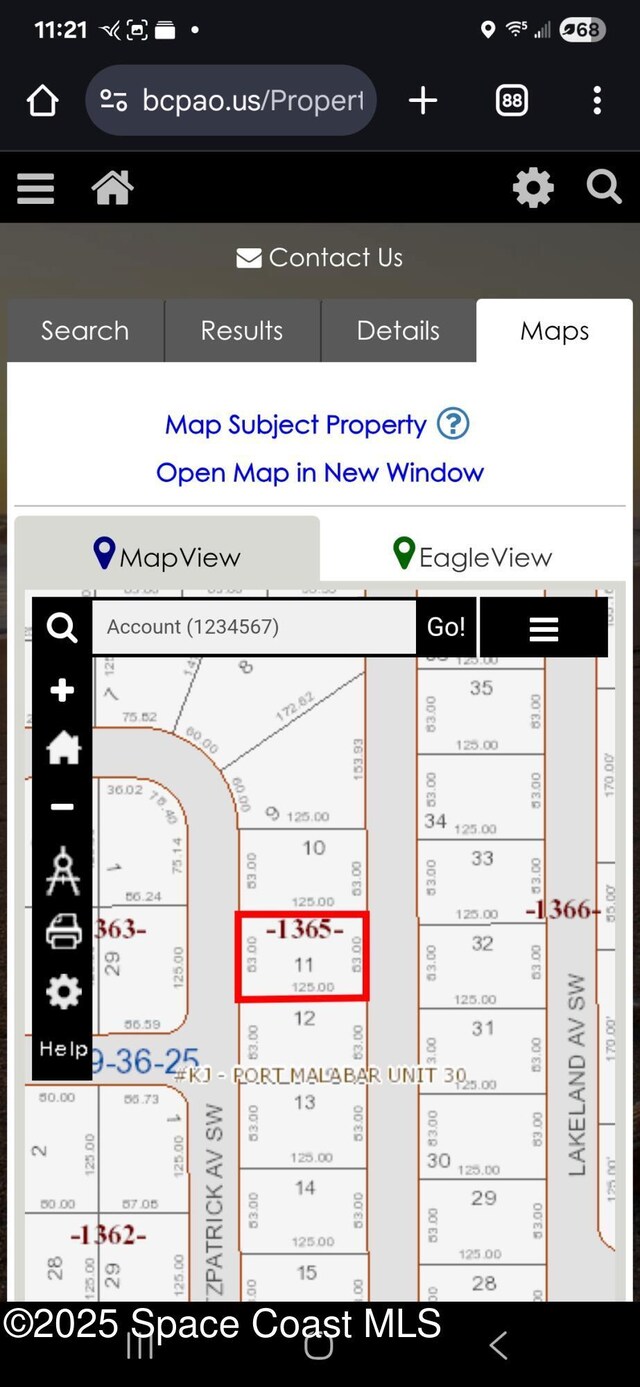Screen dimensions: 640x1387
Task: Open the site settings gear
Action: coord(533,188)
